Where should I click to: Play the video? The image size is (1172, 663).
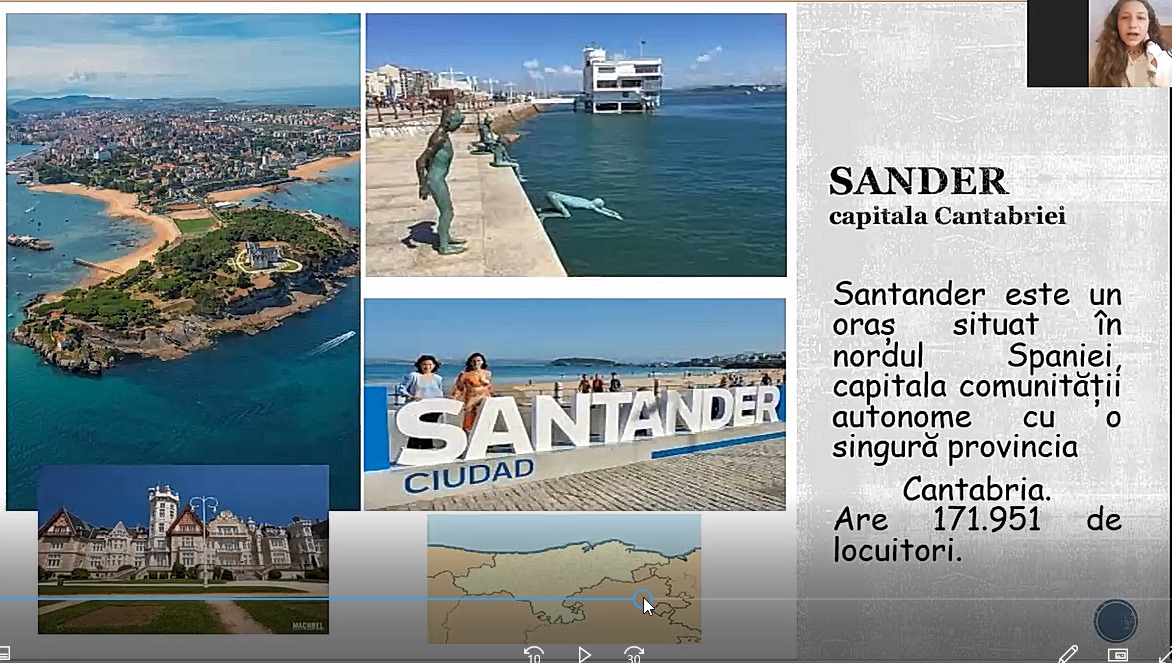[585, 655]
